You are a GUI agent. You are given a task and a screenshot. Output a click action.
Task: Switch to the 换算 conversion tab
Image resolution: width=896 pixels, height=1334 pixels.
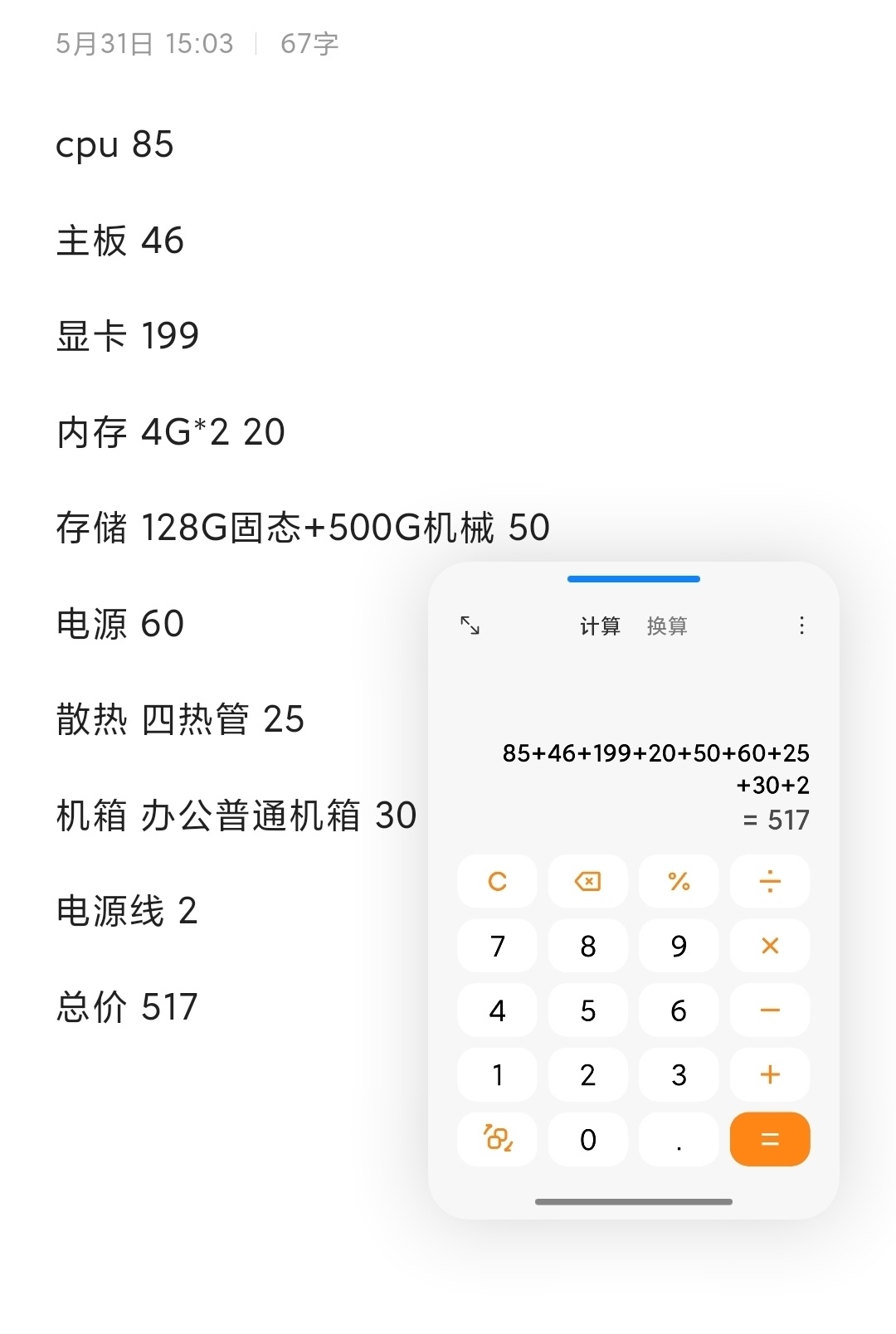pos(667,626)
